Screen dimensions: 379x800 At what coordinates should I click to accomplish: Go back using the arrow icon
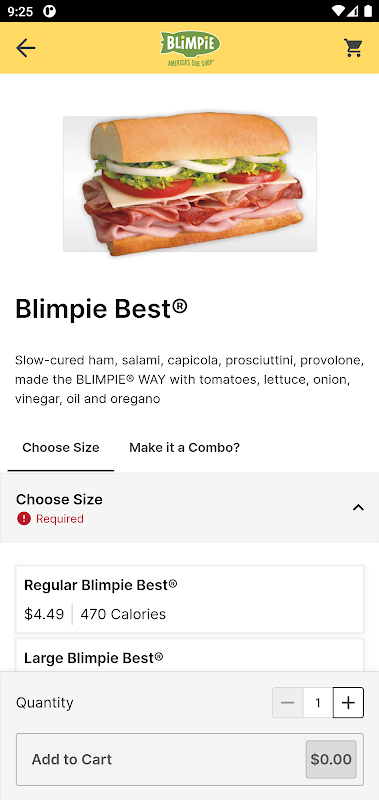pyautogui.click(x=26, y=48)
